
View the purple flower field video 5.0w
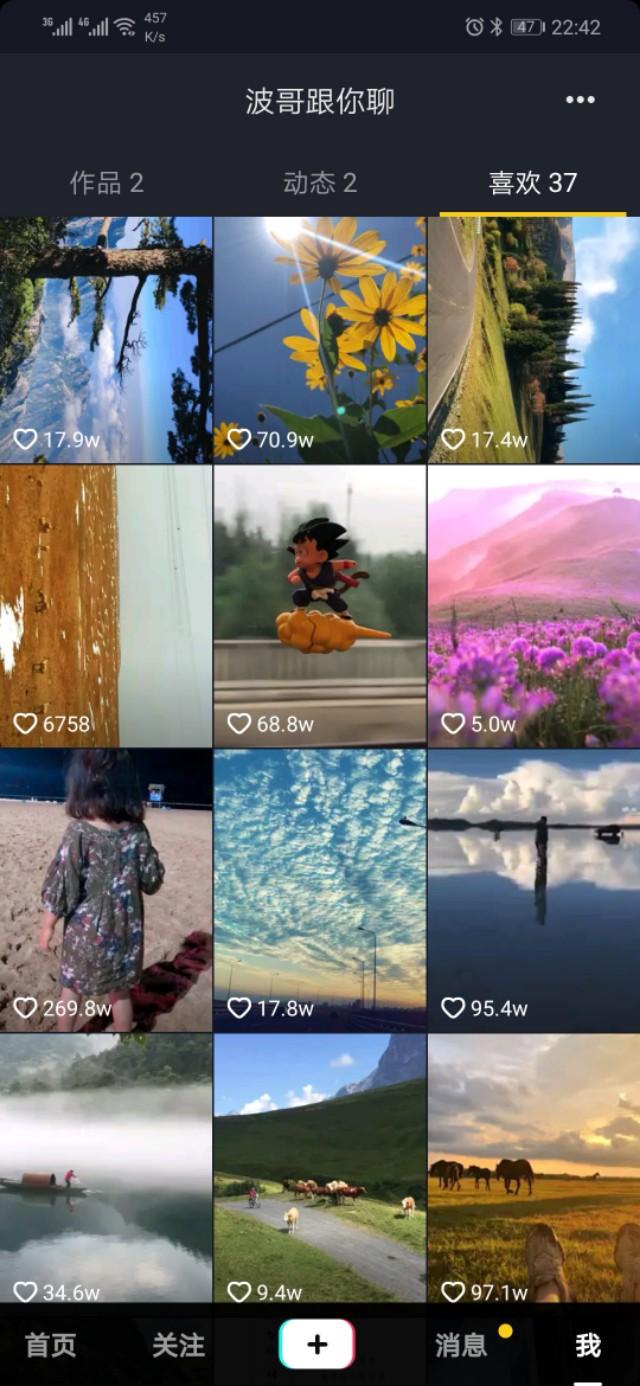(534, 606)
